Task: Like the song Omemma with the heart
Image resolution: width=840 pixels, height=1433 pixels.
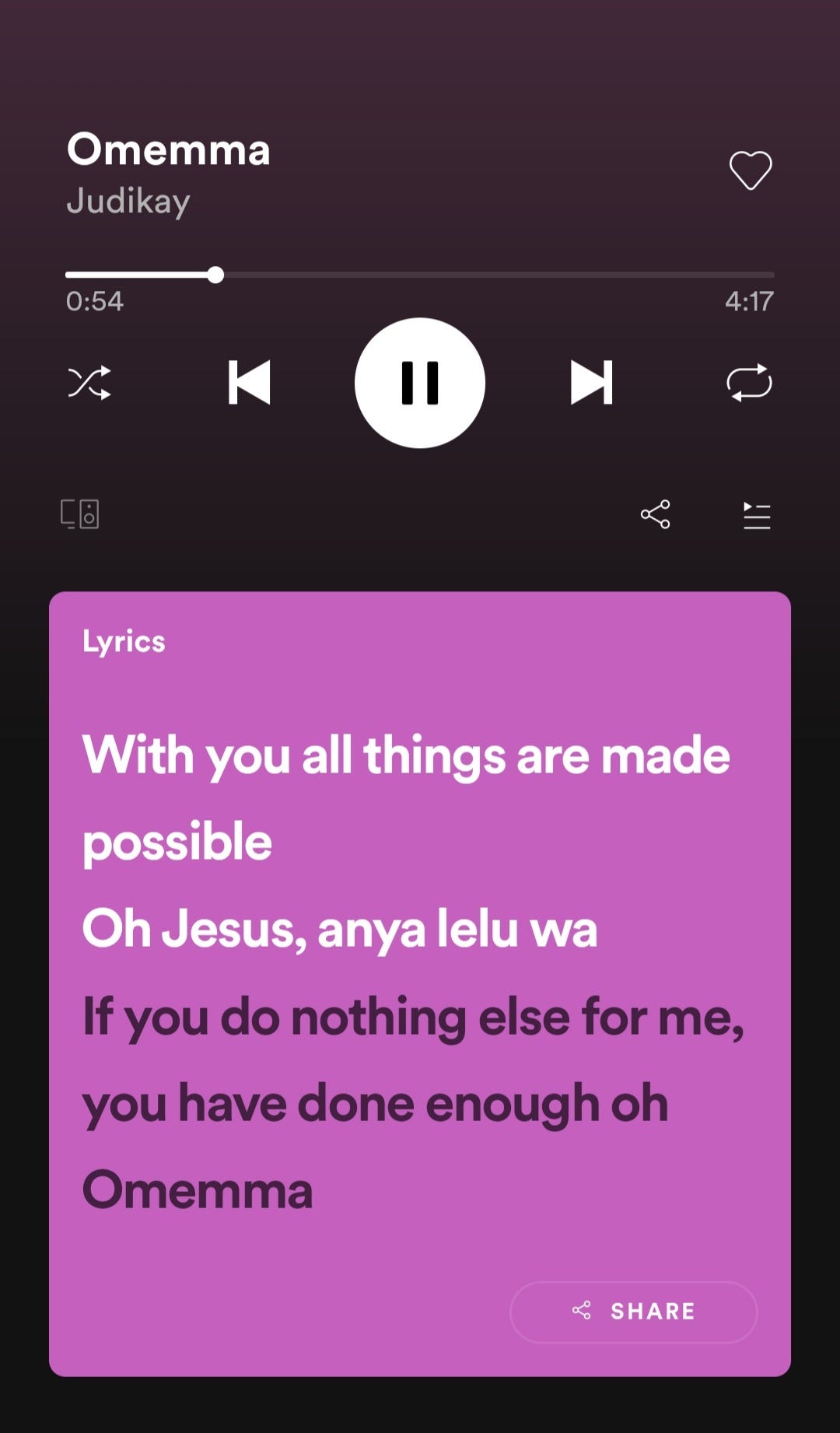Action: [x=751, y=170]
